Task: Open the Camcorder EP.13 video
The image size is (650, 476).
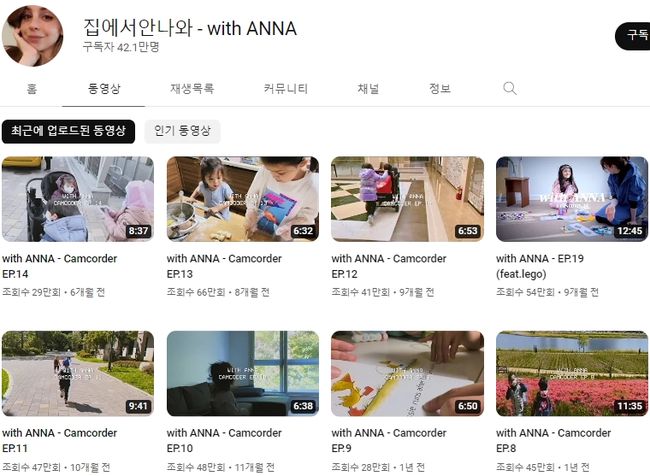Action: pos(243,198)
